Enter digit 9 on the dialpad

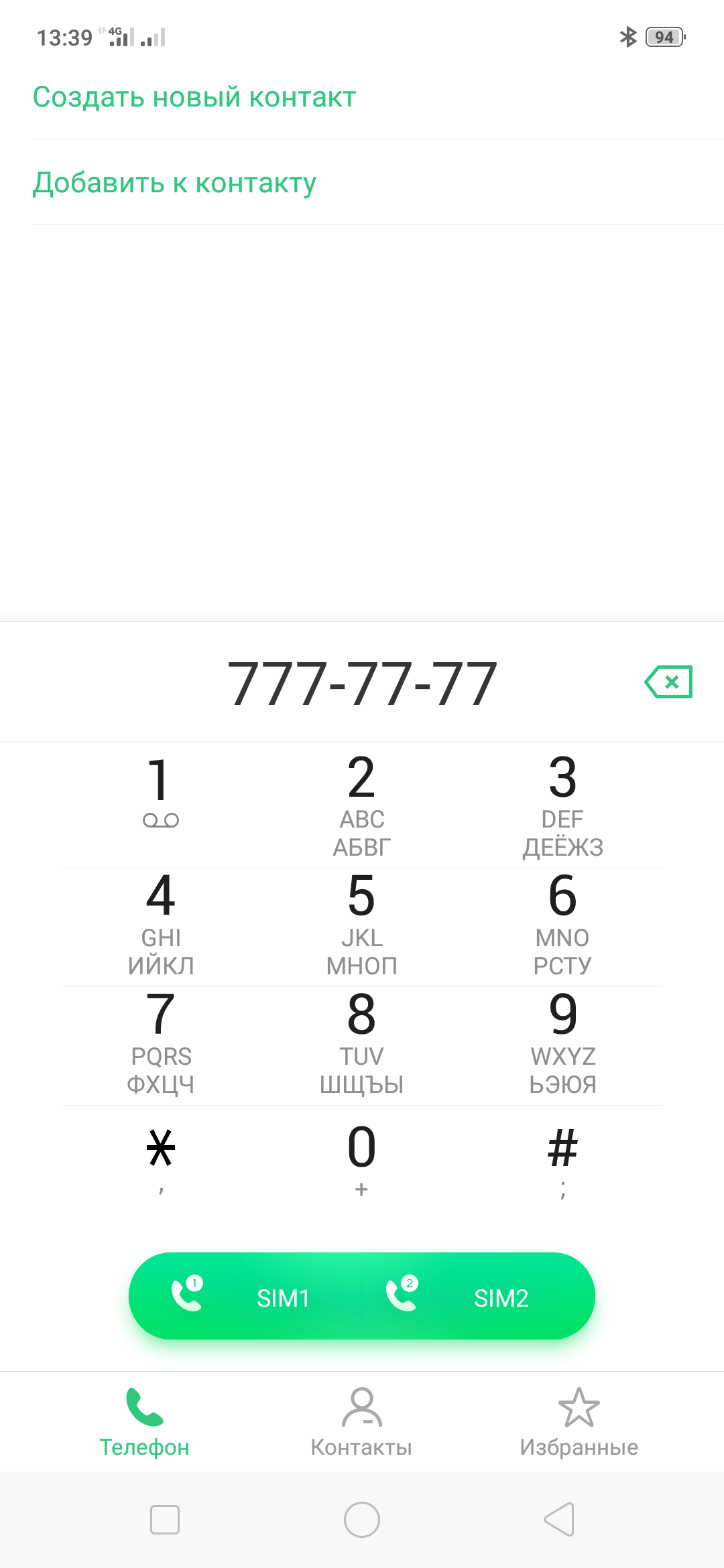pos(562,1042)
